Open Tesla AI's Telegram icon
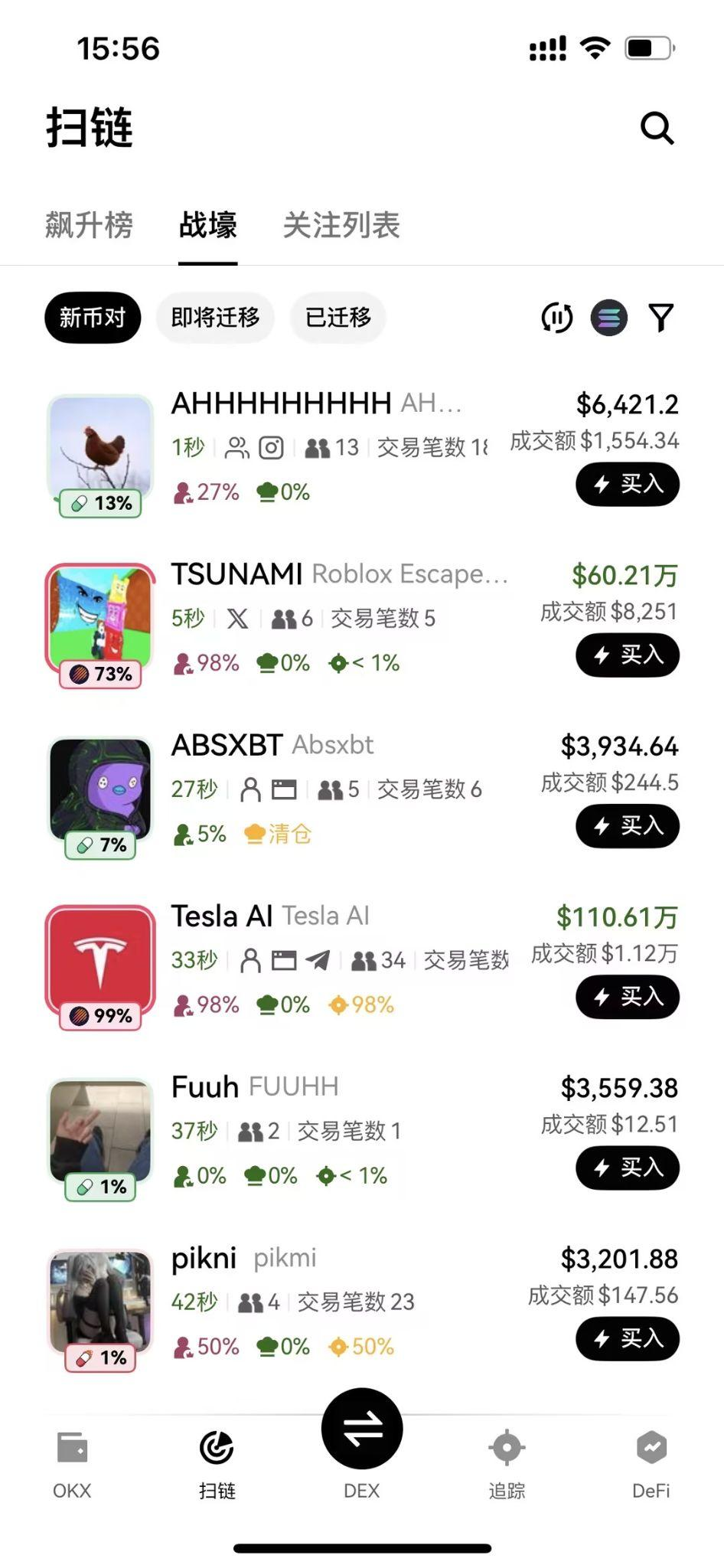Screen dimensions: 724x1568 pyautogui.click(x=318, y=961)
